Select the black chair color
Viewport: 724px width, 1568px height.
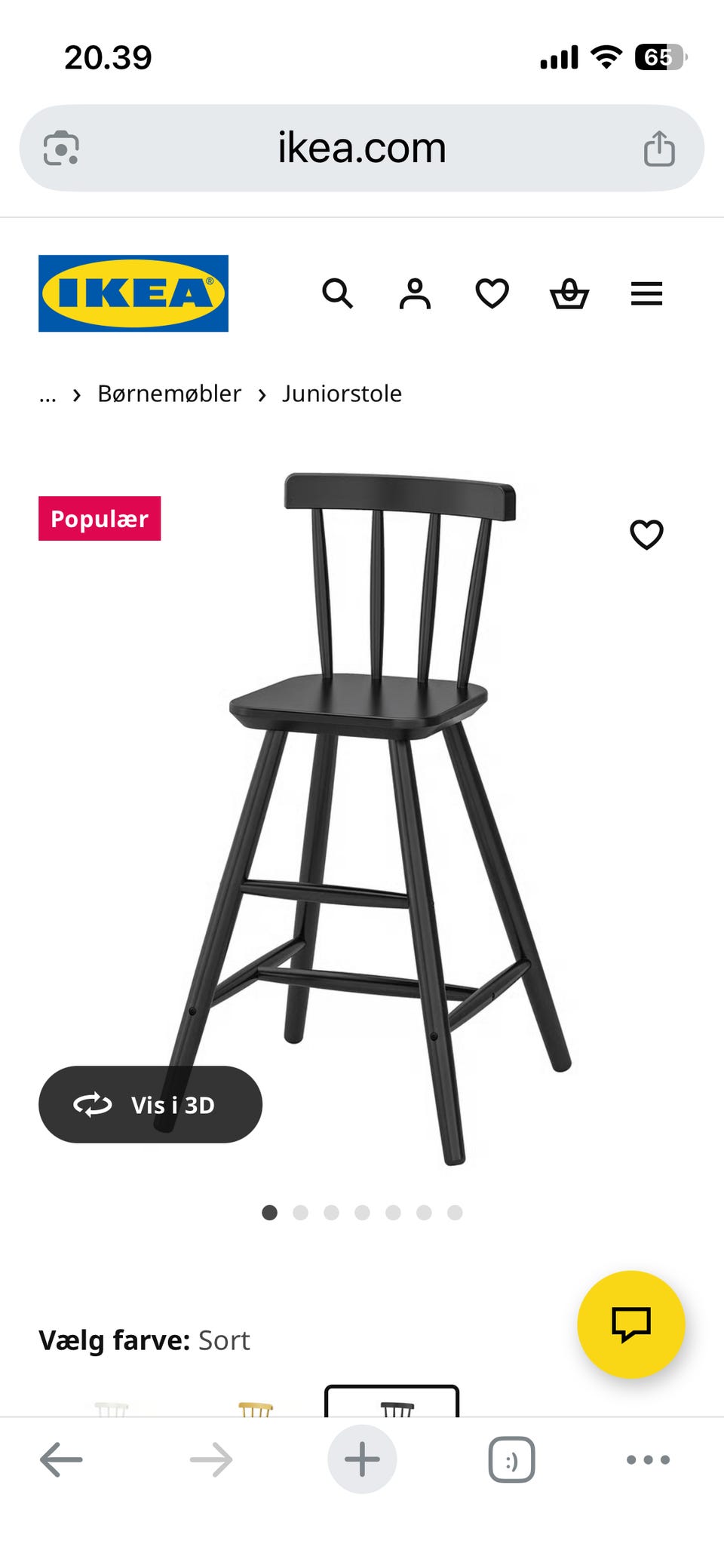point(392,1403)
